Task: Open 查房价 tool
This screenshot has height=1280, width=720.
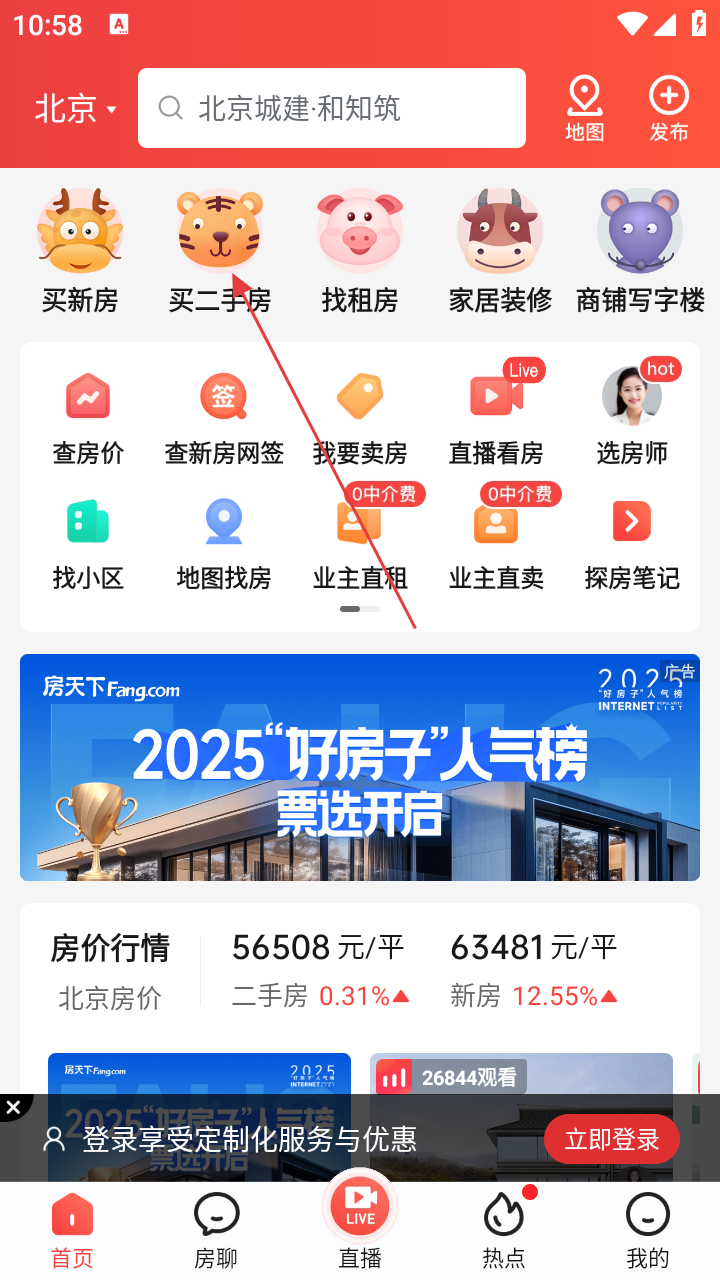Action: point(88,416)
